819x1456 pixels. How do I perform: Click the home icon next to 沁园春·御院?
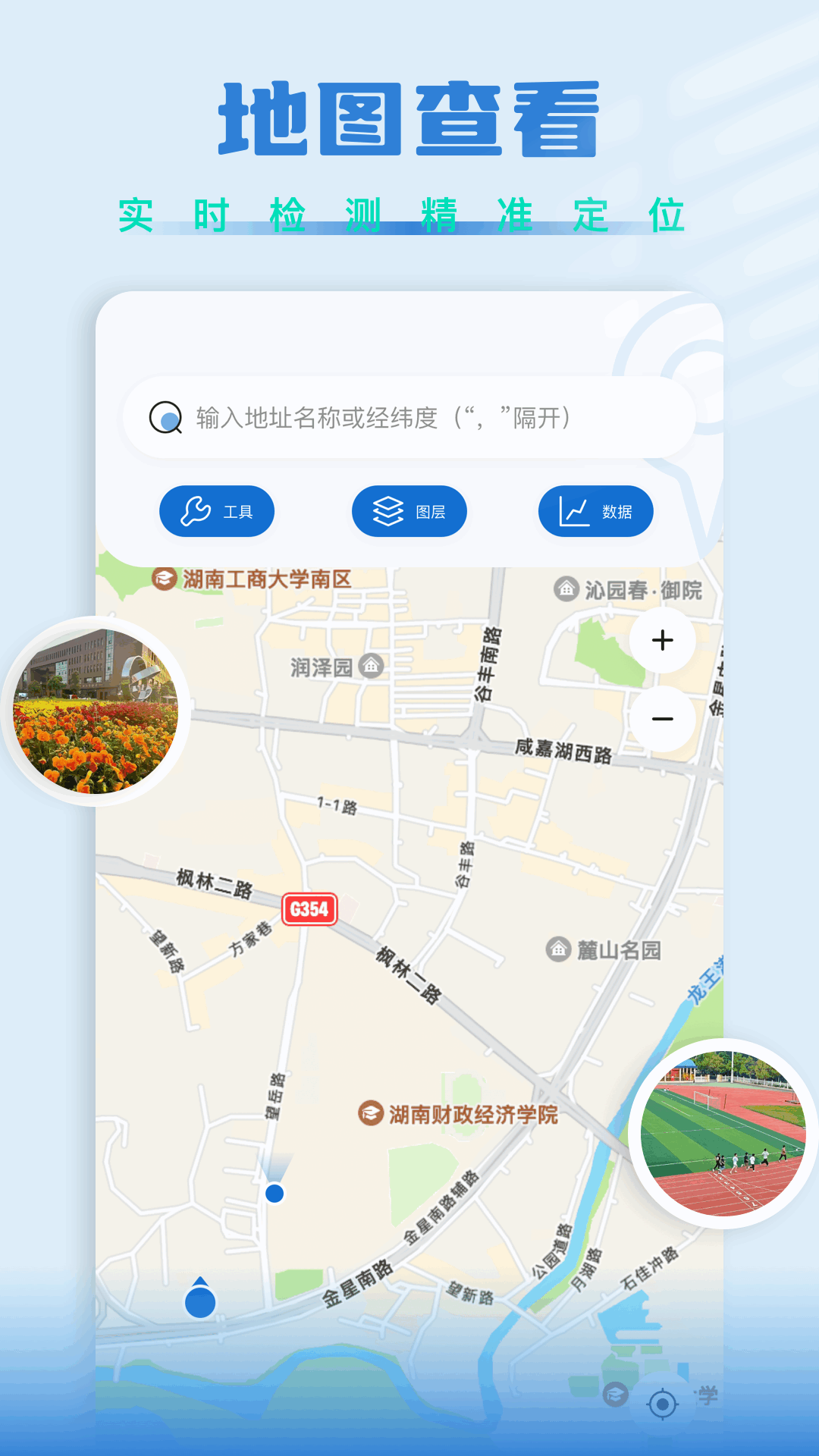tap(566, 588)
